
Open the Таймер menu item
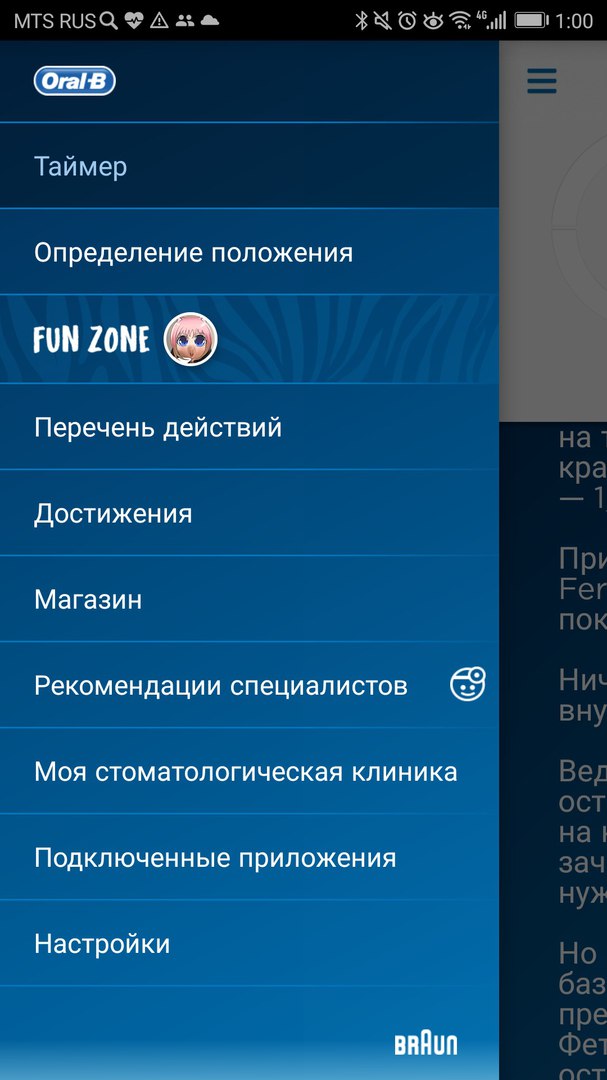[x=249, y=166]
